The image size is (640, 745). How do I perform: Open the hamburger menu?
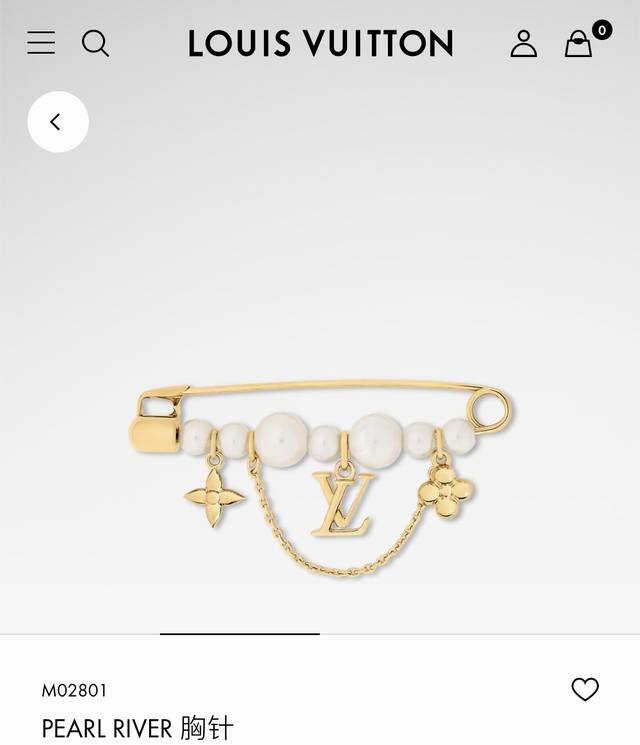click(x=41, y=43)
